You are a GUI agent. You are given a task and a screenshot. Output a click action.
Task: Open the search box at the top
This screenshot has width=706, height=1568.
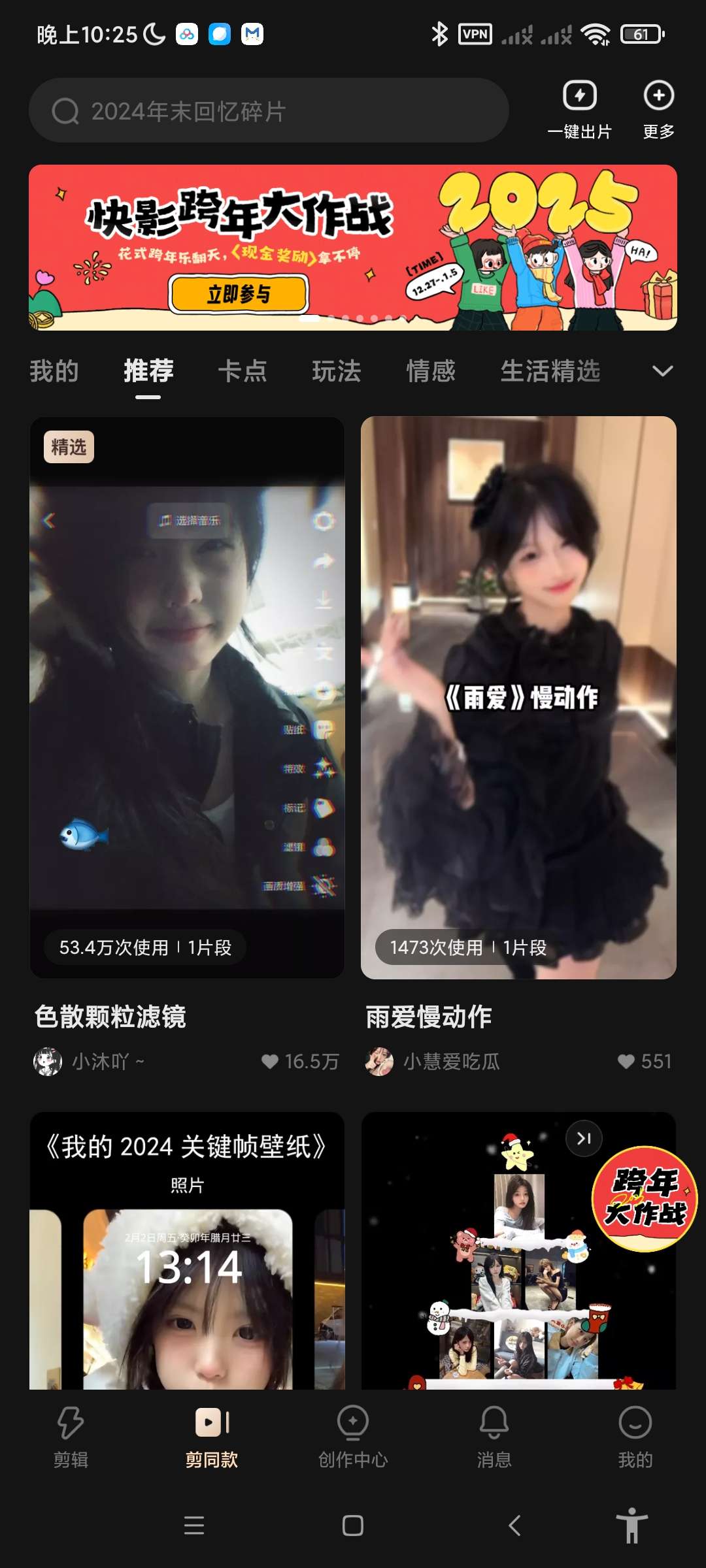pyautogui.click(x=268, y=111)
